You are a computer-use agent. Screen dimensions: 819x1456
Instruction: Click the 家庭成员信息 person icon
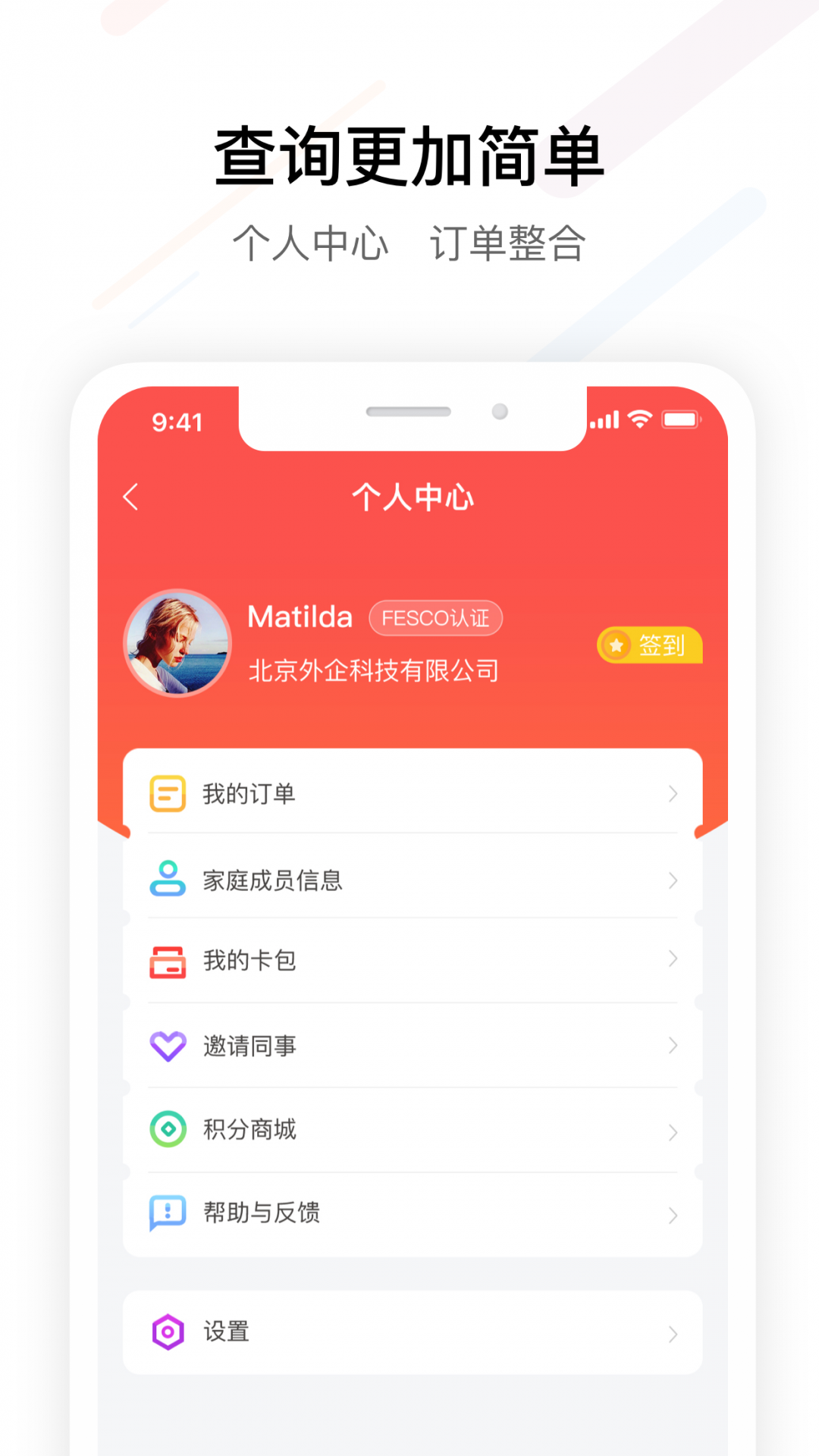click(166, 881)
